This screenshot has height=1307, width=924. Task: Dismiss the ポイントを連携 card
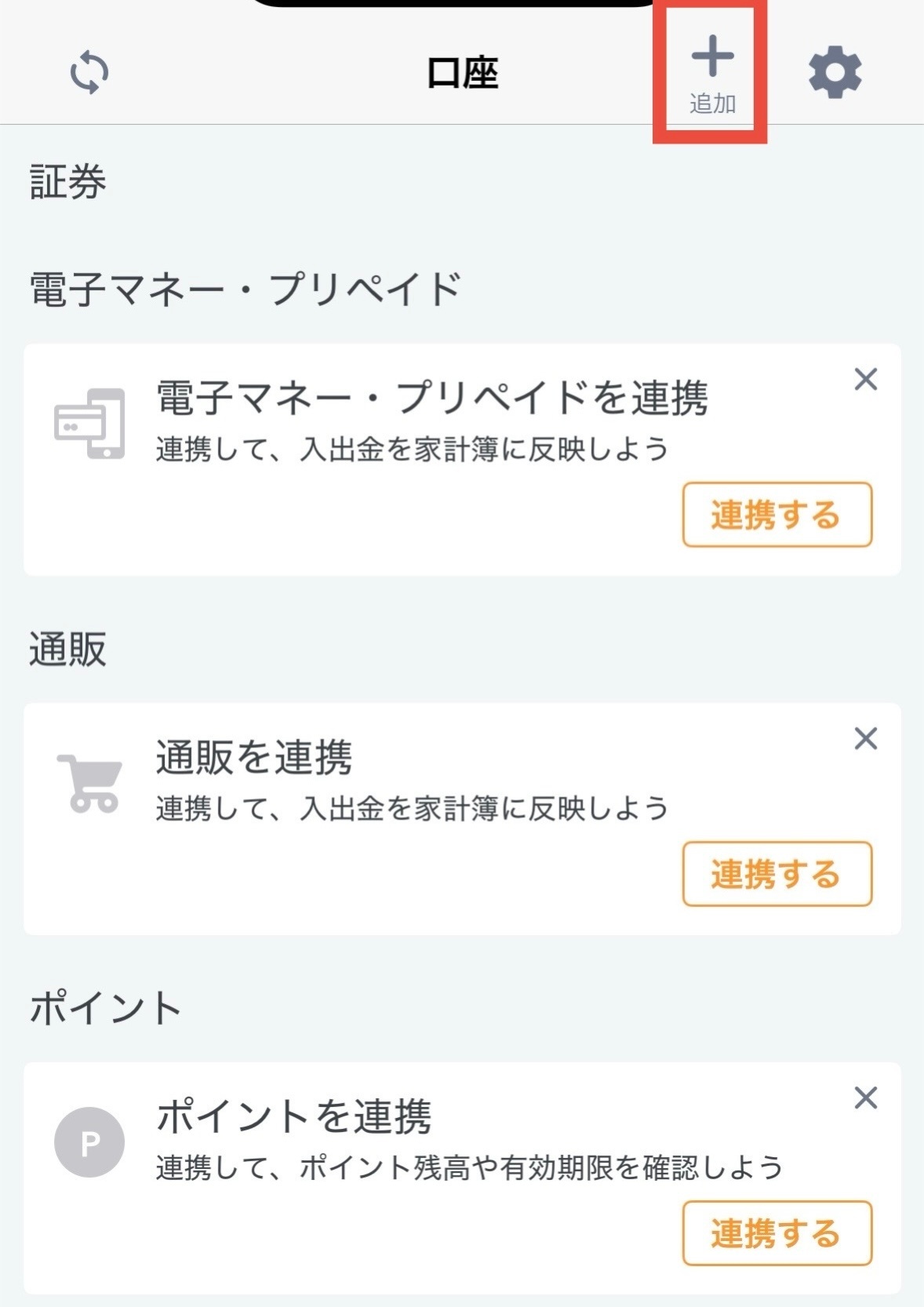(x=865, y=1098)
